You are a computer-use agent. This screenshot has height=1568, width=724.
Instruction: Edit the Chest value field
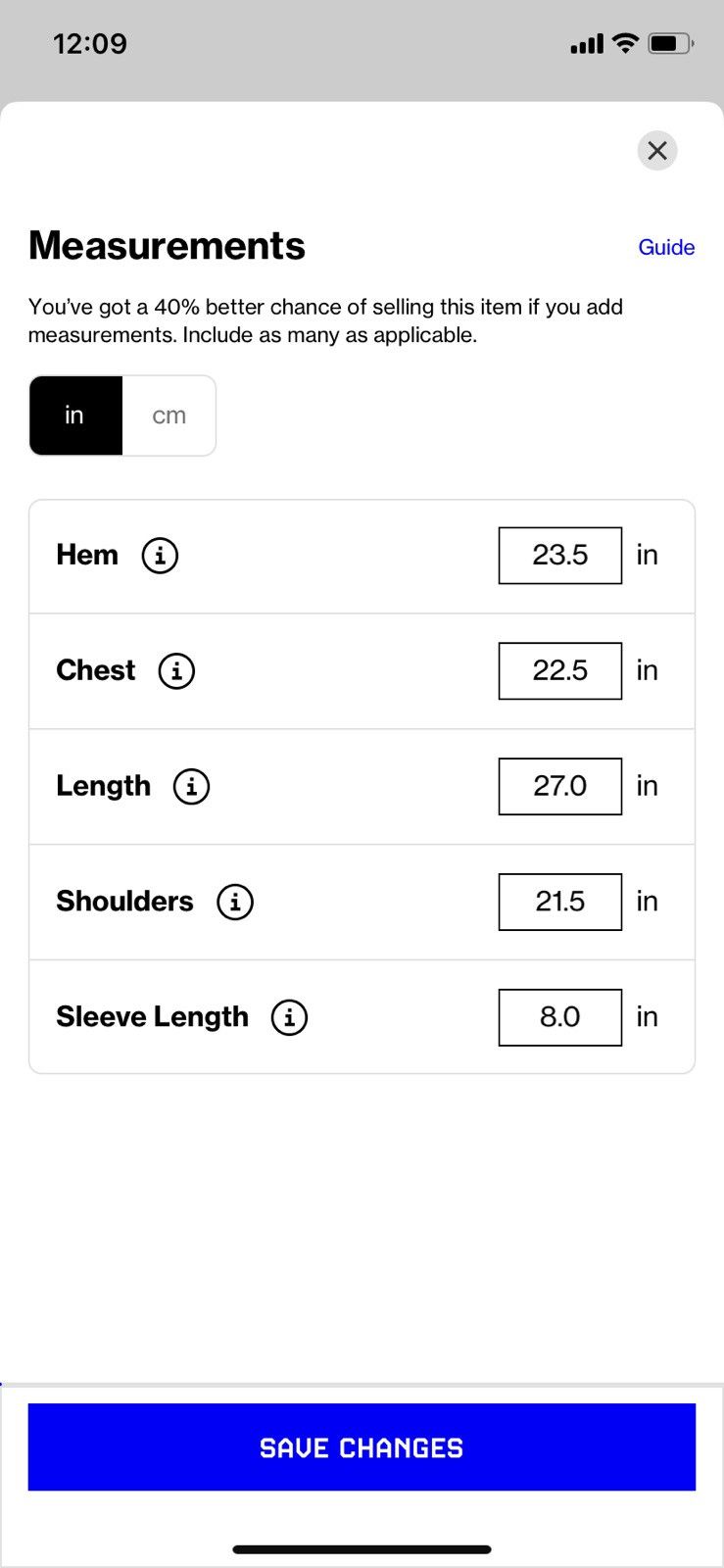click(560, 671)
